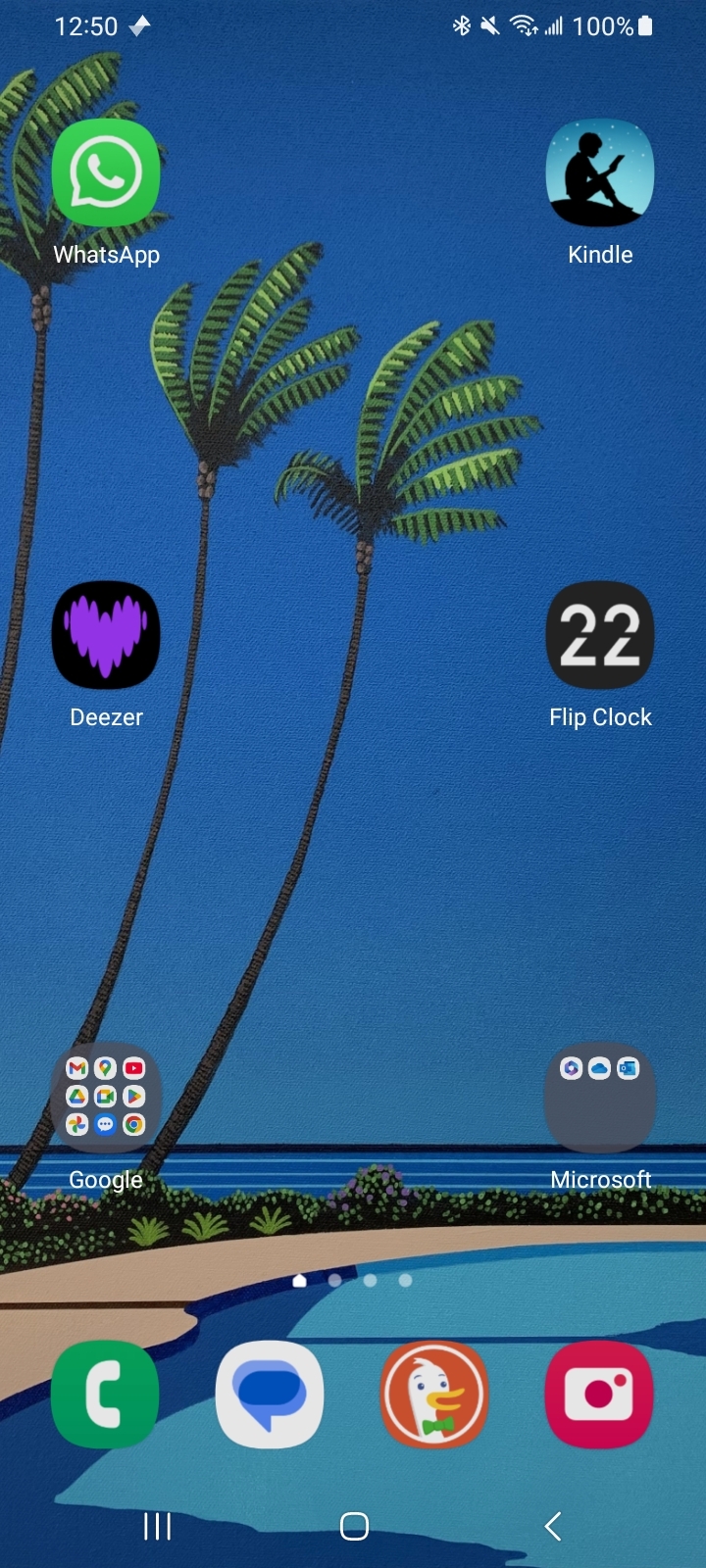The width and height of the screenshot is (706, 1568).
Task: Tap the system back button
Action: (553, 1526)
